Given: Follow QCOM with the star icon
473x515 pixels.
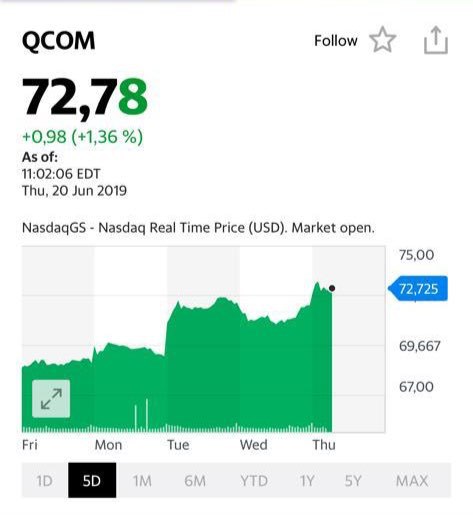Looking at the screenshot, I should coord(383,40).
